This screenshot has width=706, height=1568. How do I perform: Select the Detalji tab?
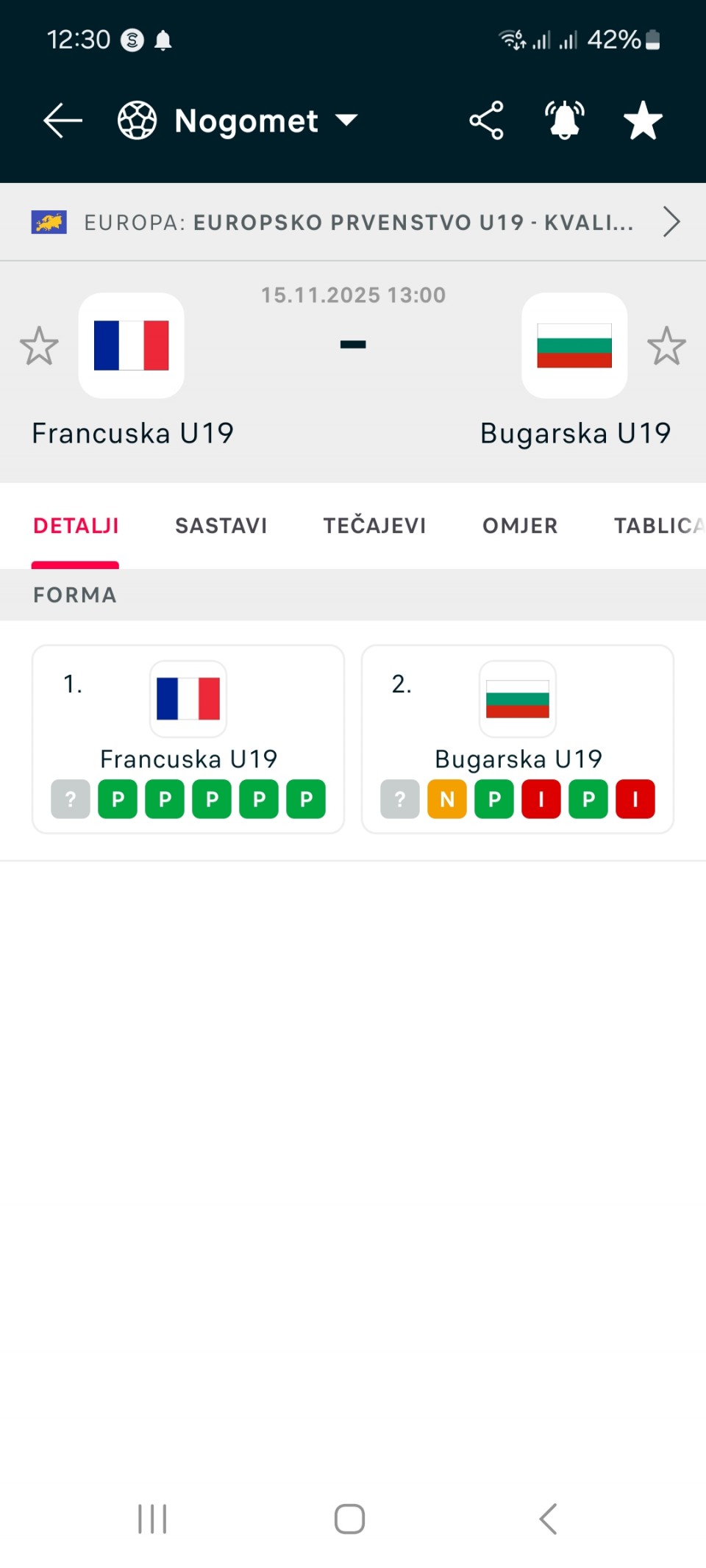pos(76,526)
